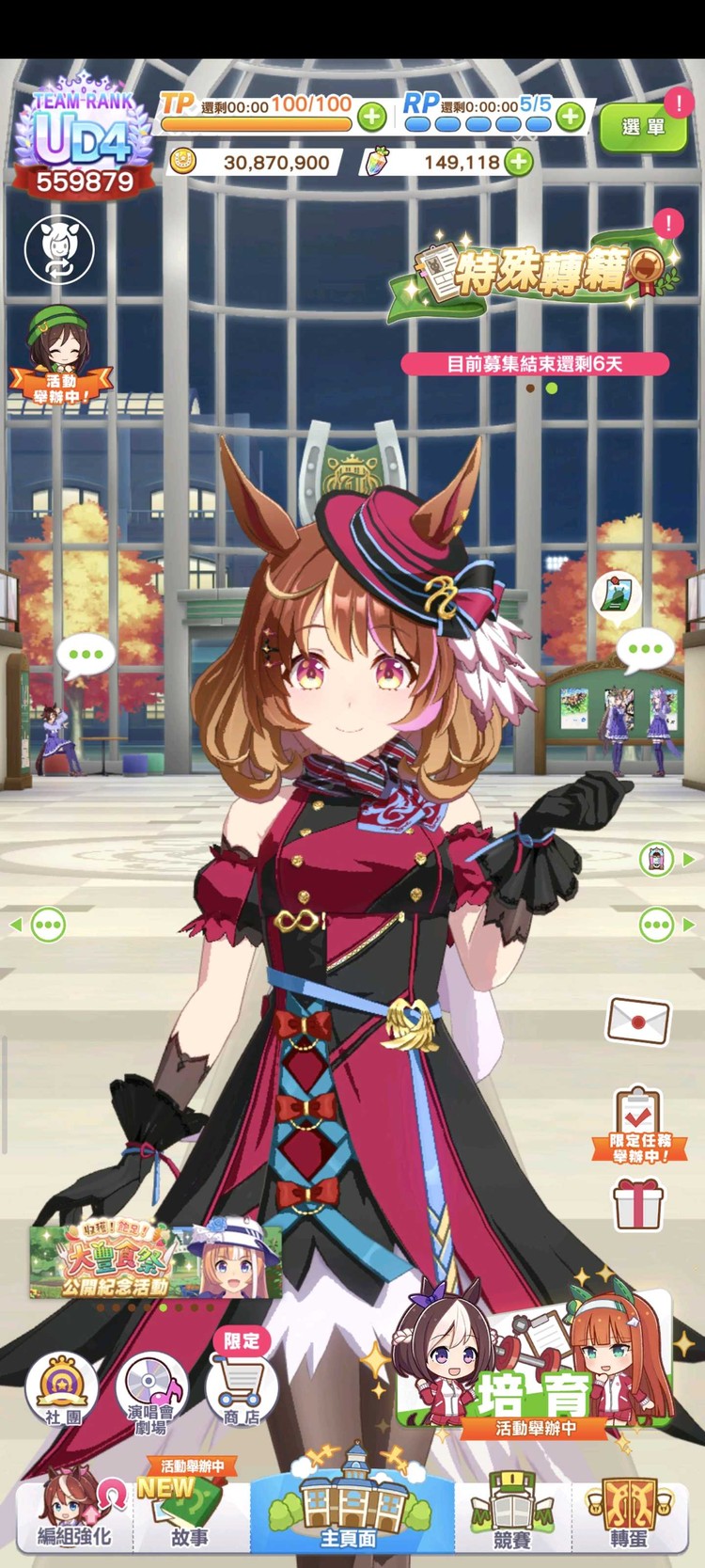
Task: Open the mailbox envelope icon
Action: (639, 1020)
